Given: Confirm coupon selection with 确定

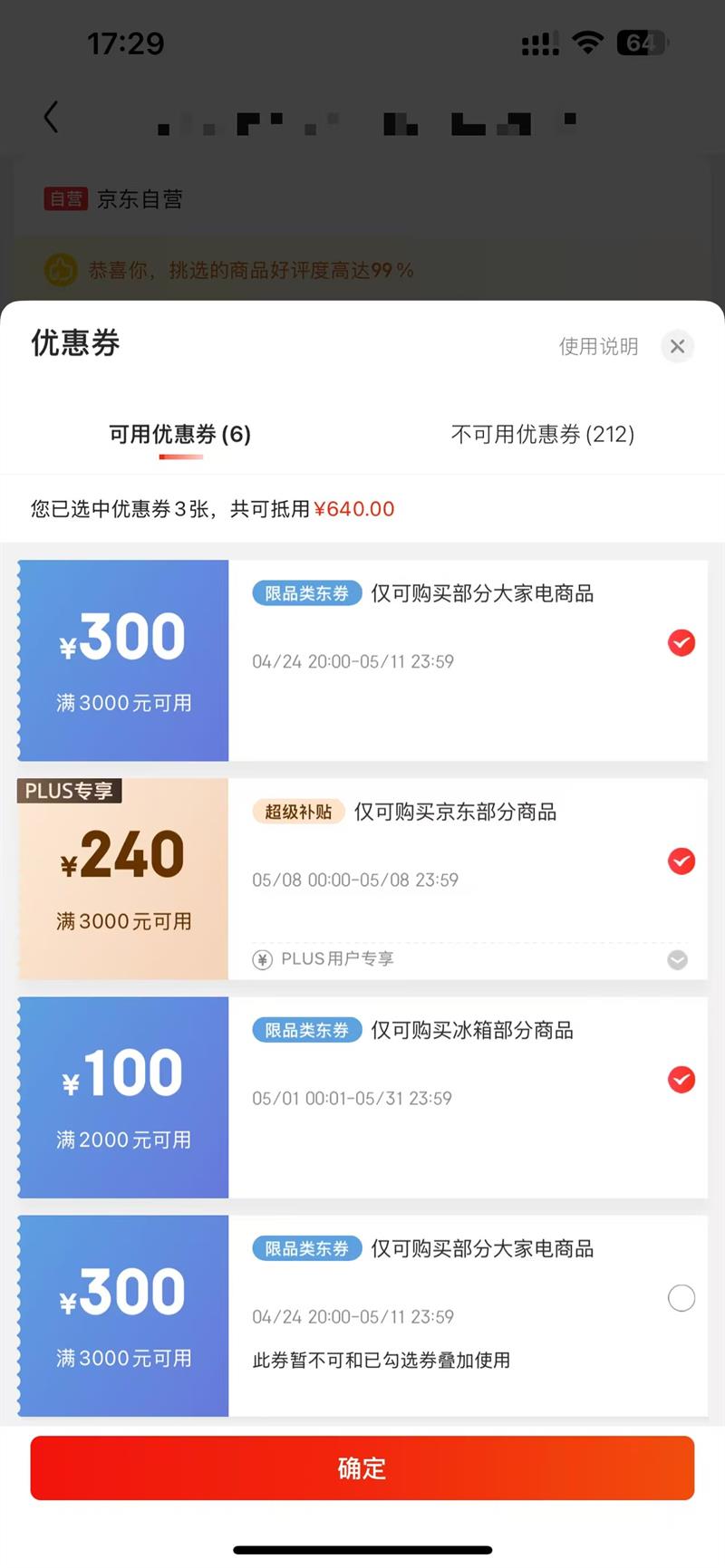Looking at the screenshot, I should point(362,1467).
